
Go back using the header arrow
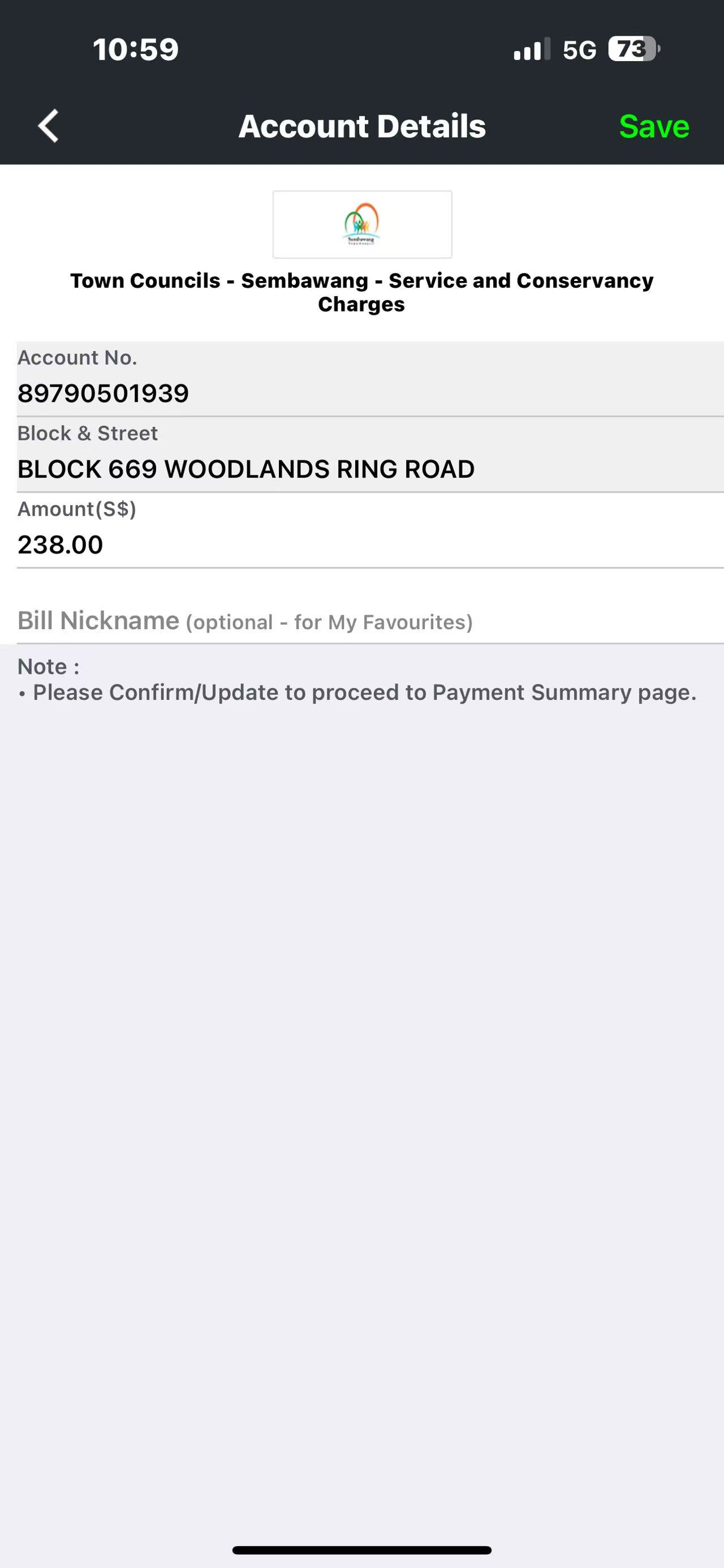click(48, 126)
